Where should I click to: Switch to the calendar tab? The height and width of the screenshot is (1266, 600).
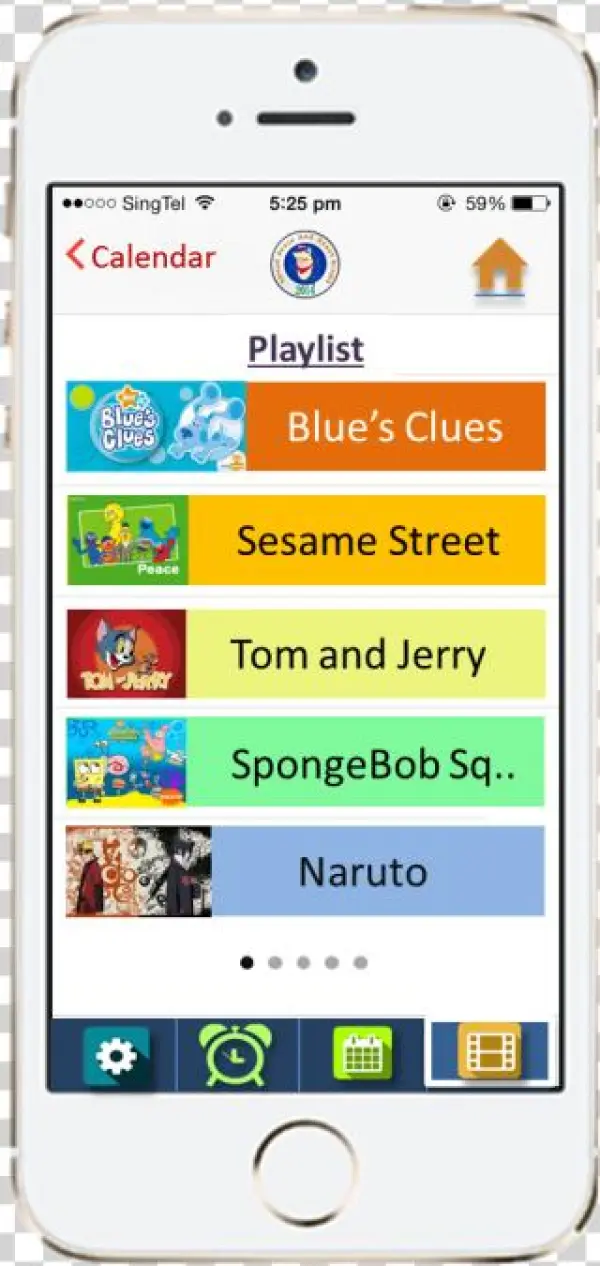362,1055
